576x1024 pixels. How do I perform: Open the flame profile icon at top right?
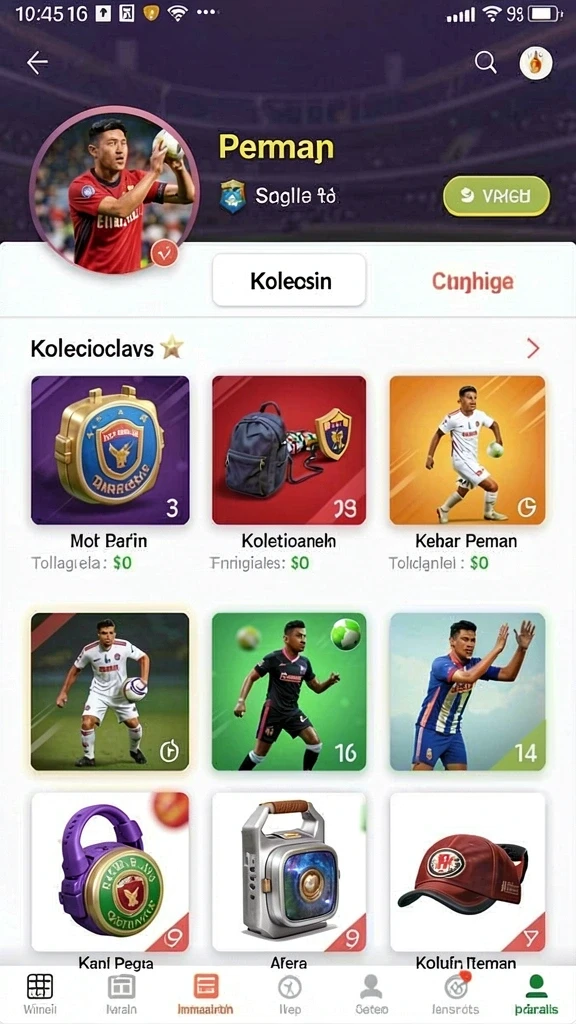(x=536, y=63)
